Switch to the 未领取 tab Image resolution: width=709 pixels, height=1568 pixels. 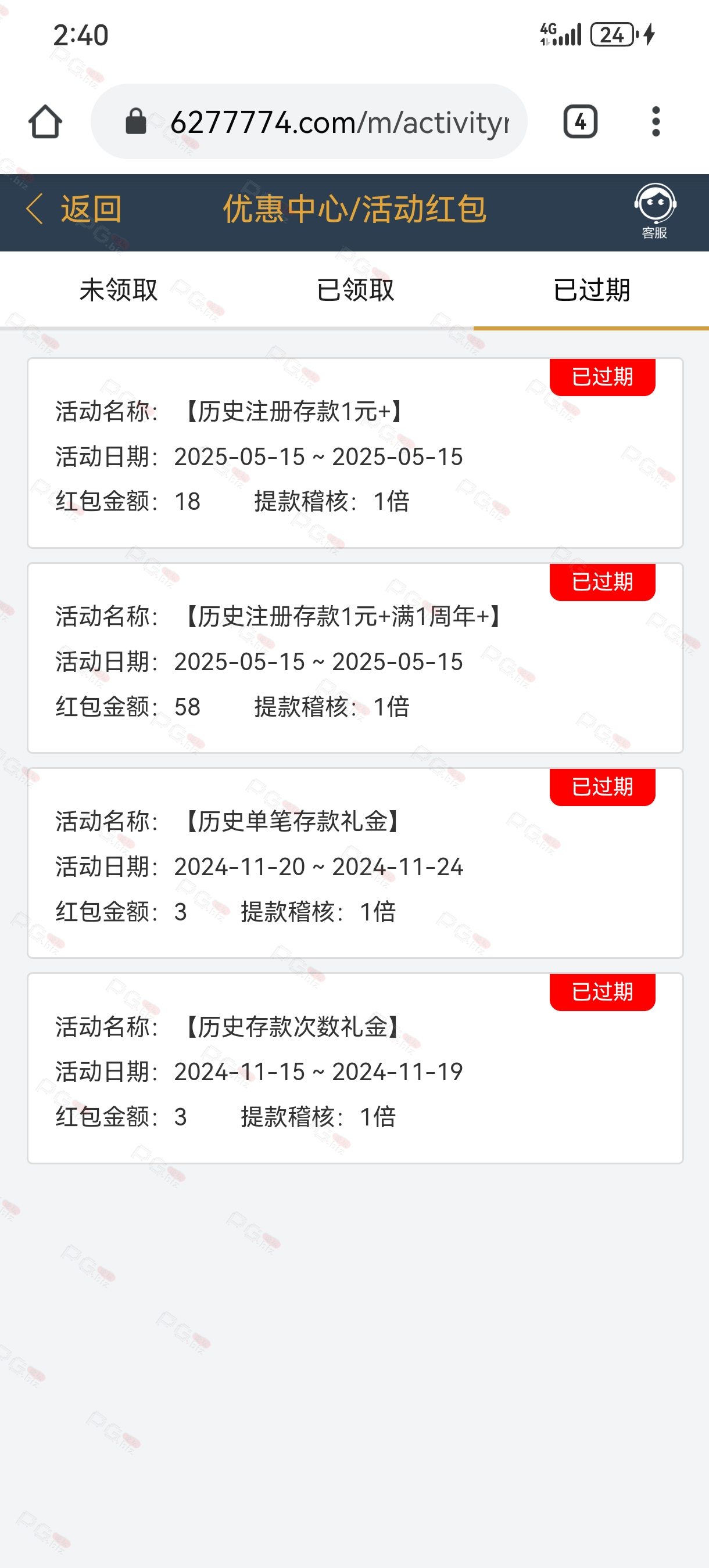119,290
